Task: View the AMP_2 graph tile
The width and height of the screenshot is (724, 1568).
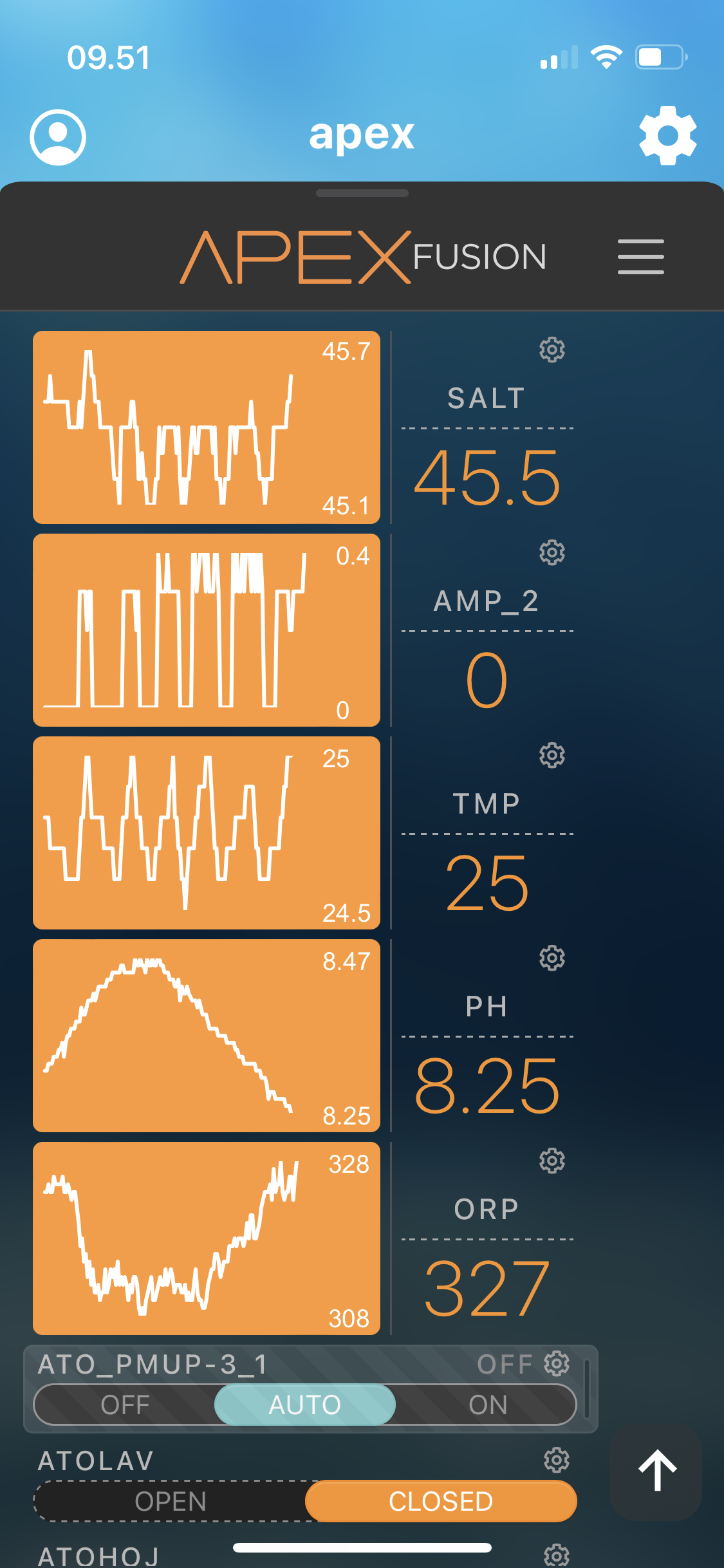Action: point(206,630)
